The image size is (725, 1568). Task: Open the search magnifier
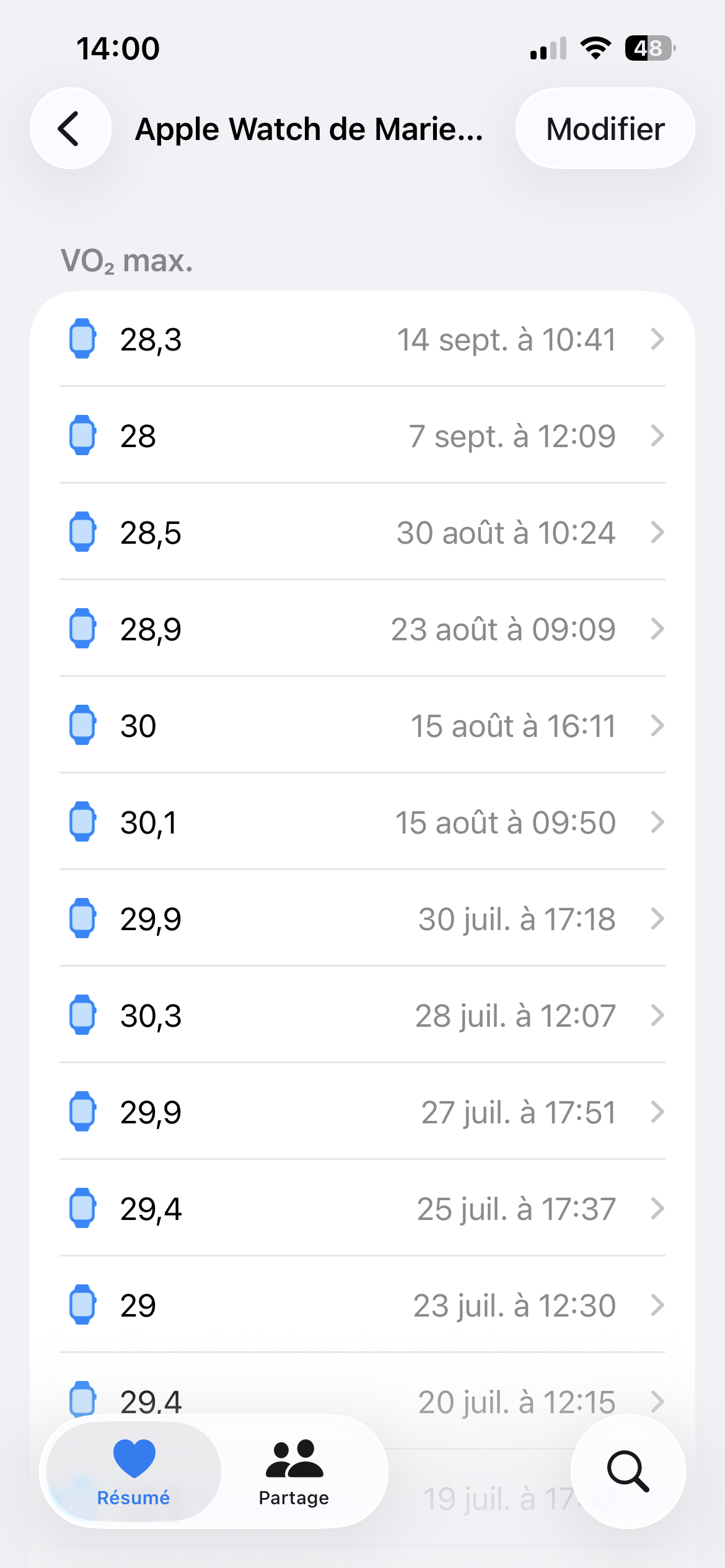[x=628, y=1471]
